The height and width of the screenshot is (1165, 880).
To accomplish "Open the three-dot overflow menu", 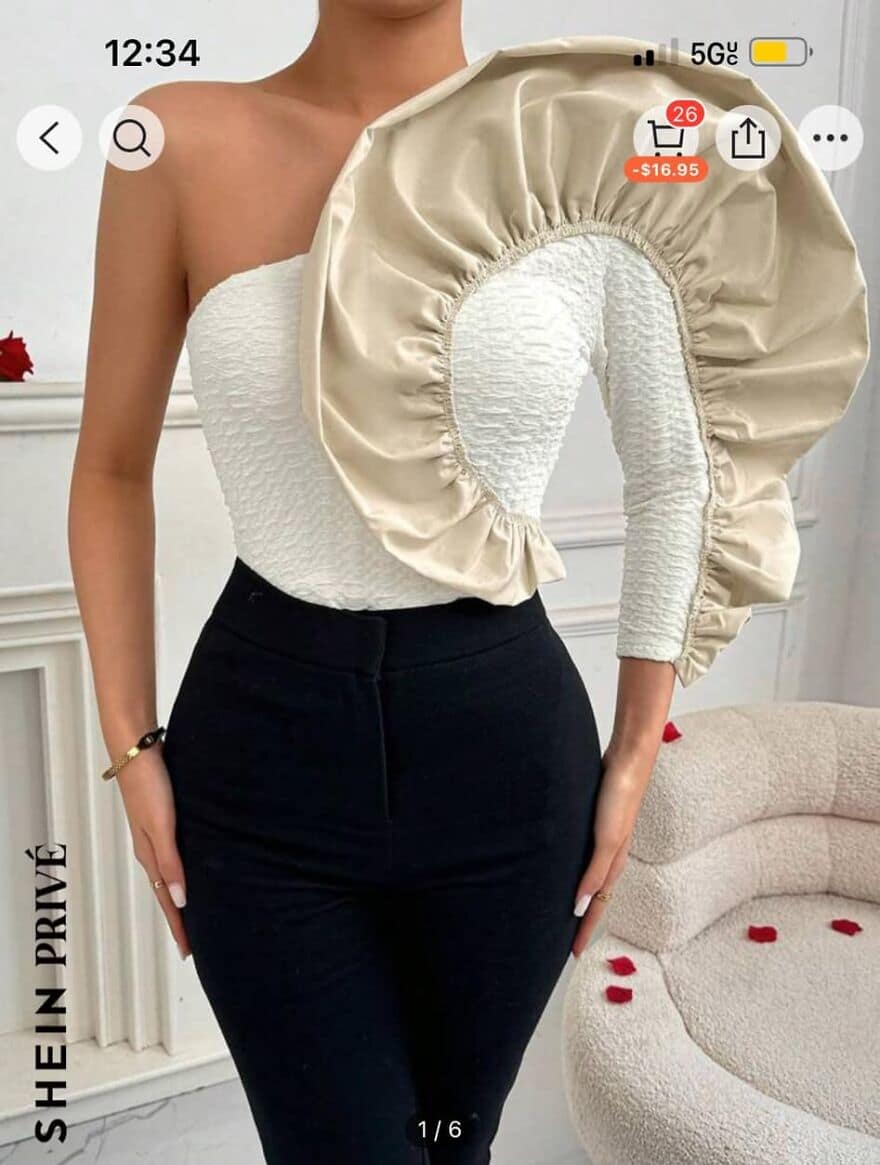I will click(830, 138).
